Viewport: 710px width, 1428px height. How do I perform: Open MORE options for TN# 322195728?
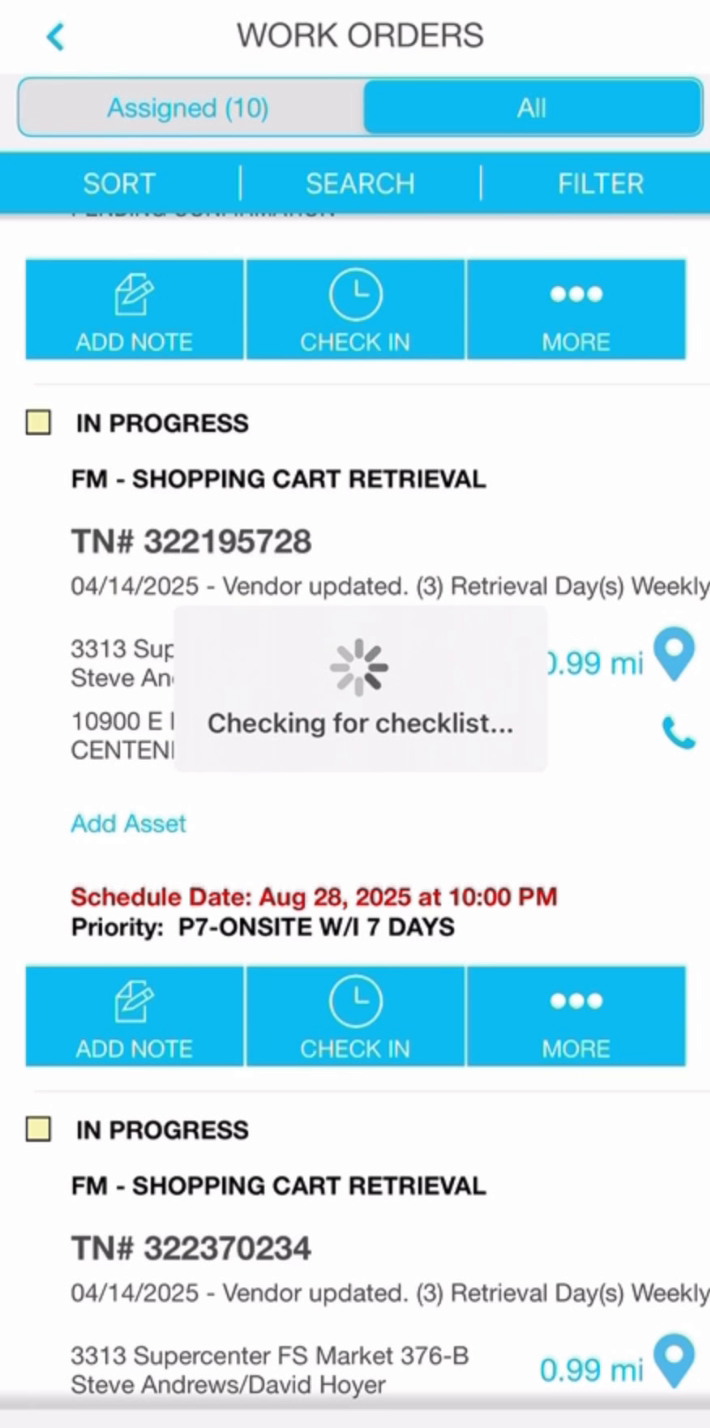pos(576,1015)
